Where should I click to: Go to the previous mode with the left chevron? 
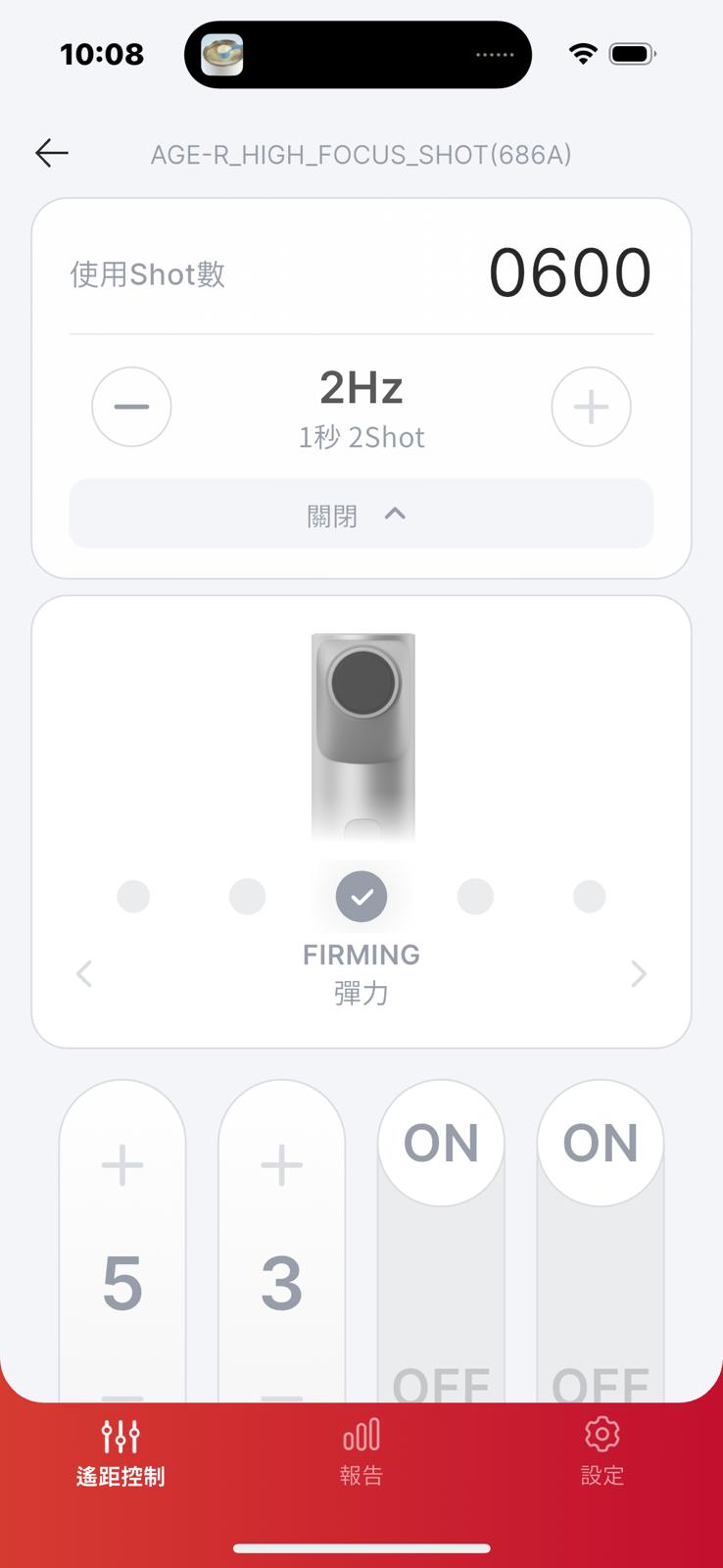click(84, 973)
